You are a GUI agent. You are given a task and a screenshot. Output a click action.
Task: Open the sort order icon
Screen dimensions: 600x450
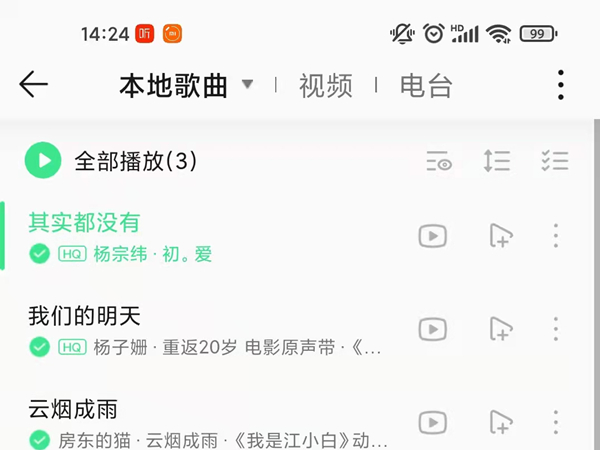coord(496,161)
